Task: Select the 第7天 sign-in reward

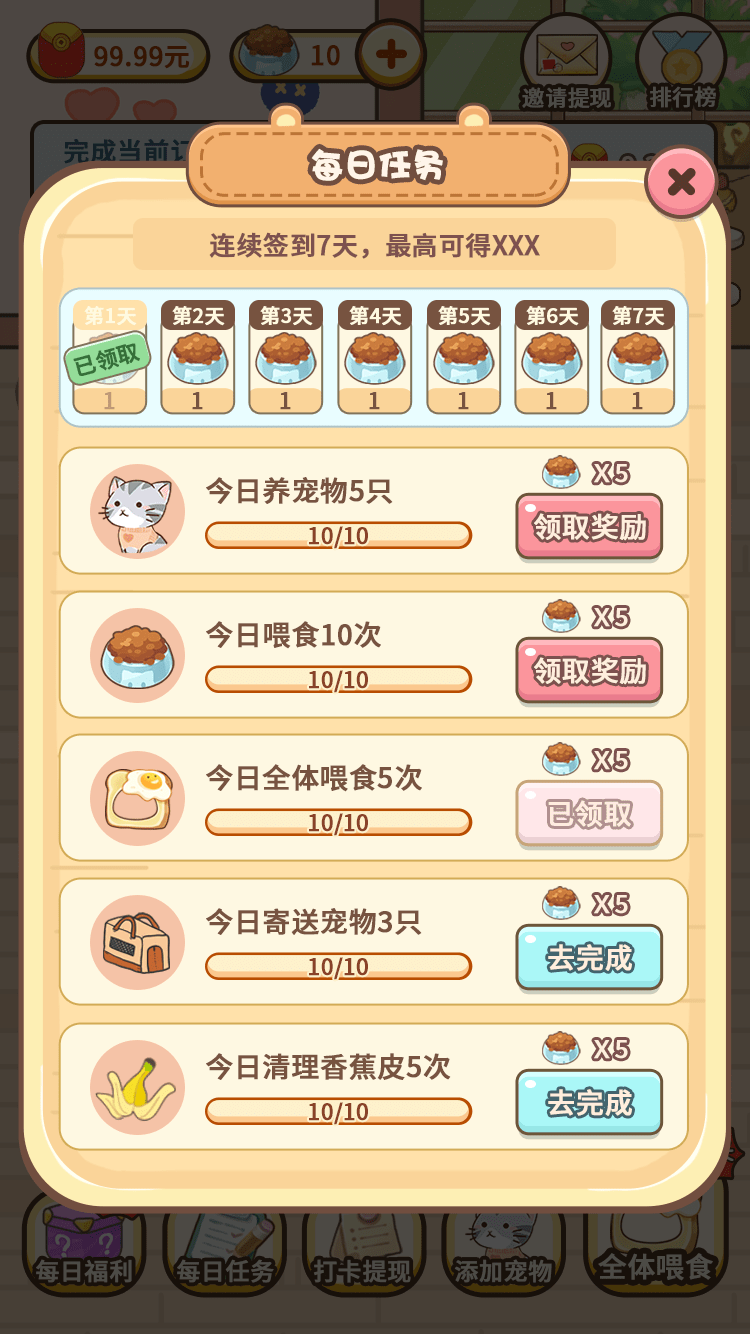Action: click(637, 358)
